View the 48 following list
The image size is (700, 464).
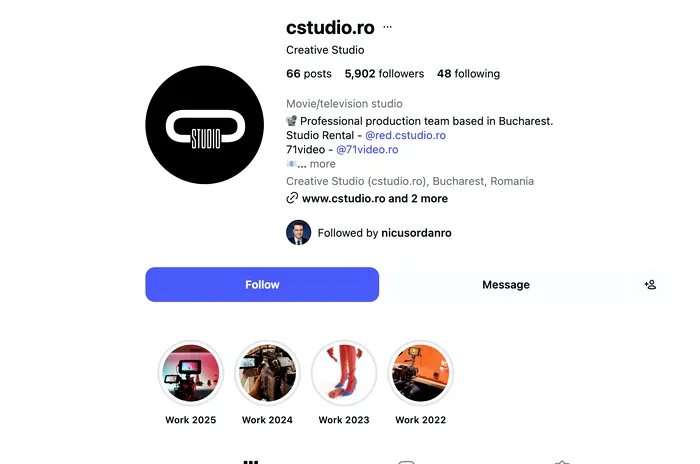[468, 74]
